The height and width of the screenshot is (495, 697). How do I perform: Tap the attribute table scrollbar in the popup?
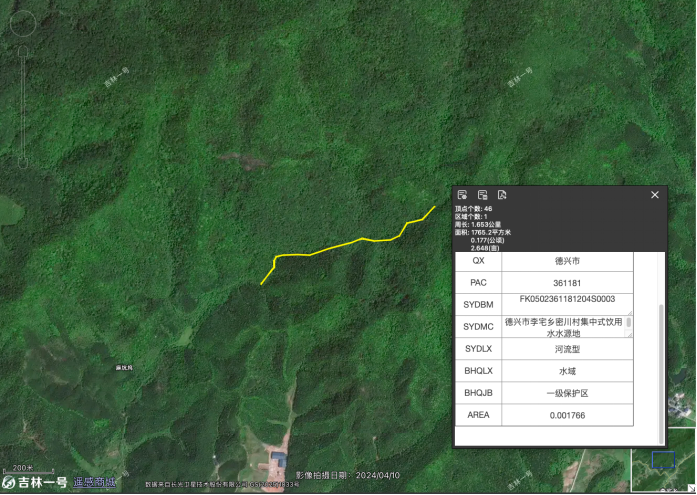[661, 374]
